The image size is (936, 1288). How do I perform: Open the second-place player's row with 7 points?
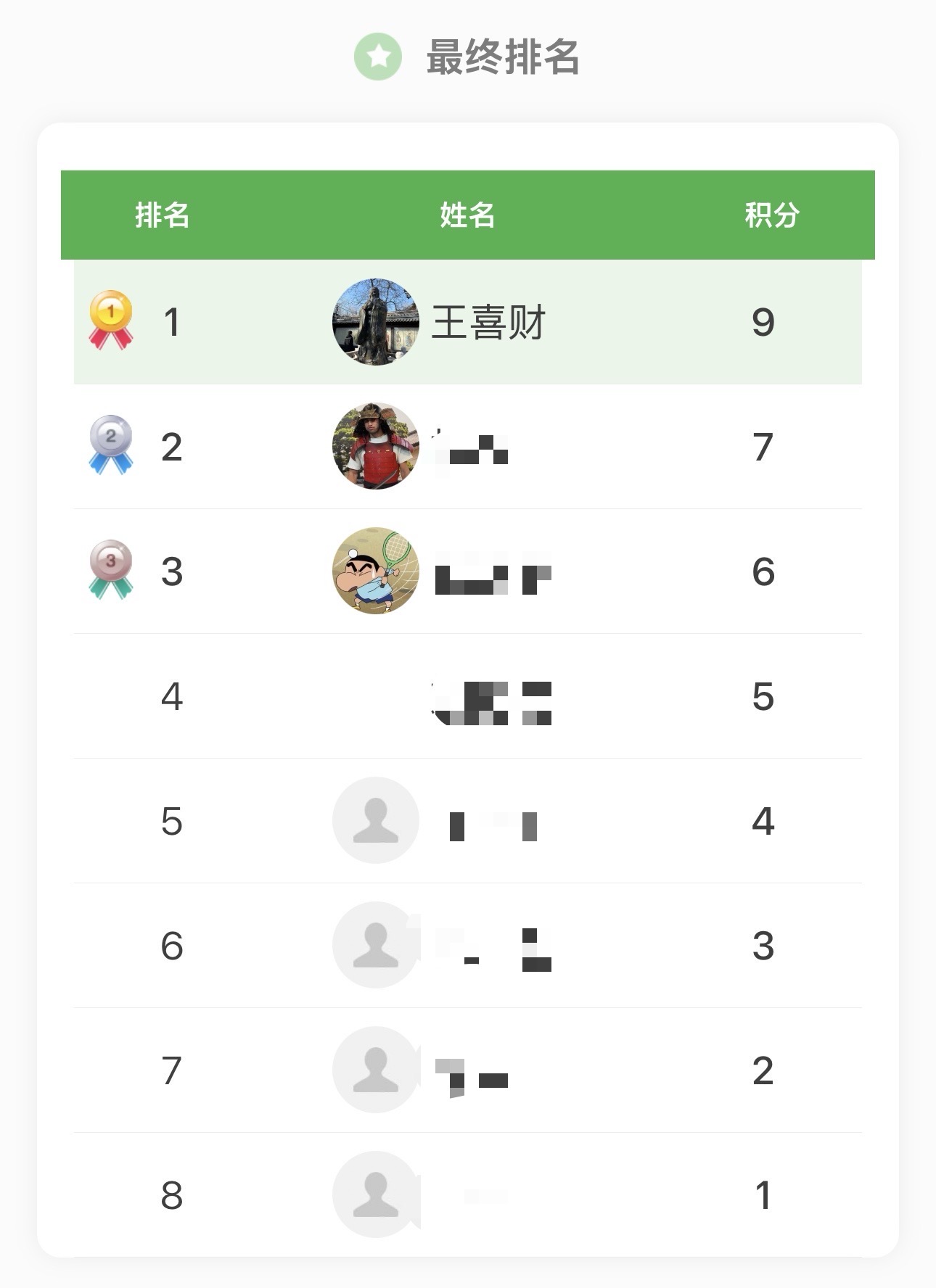(x=467, y=447)
